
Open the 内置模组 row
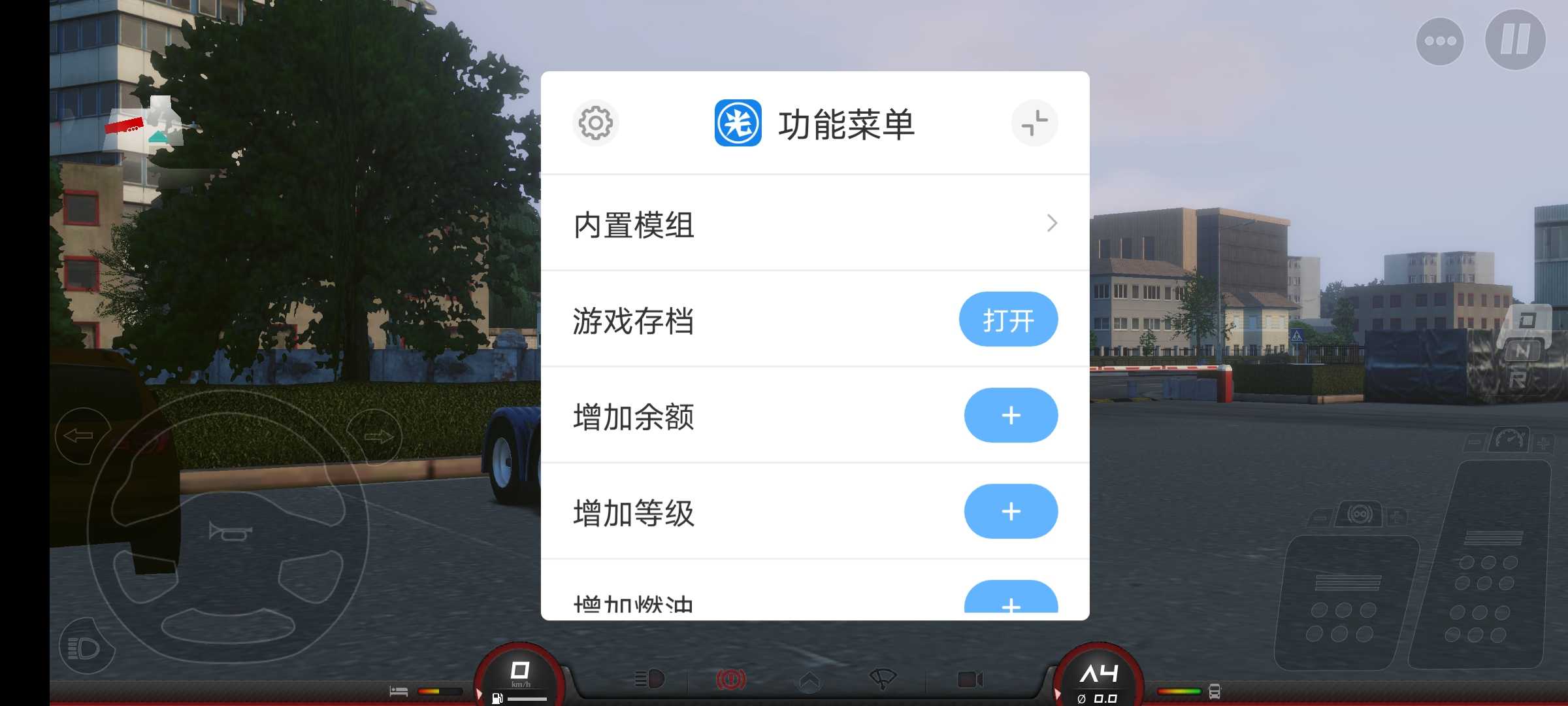[x=815, y=224]
